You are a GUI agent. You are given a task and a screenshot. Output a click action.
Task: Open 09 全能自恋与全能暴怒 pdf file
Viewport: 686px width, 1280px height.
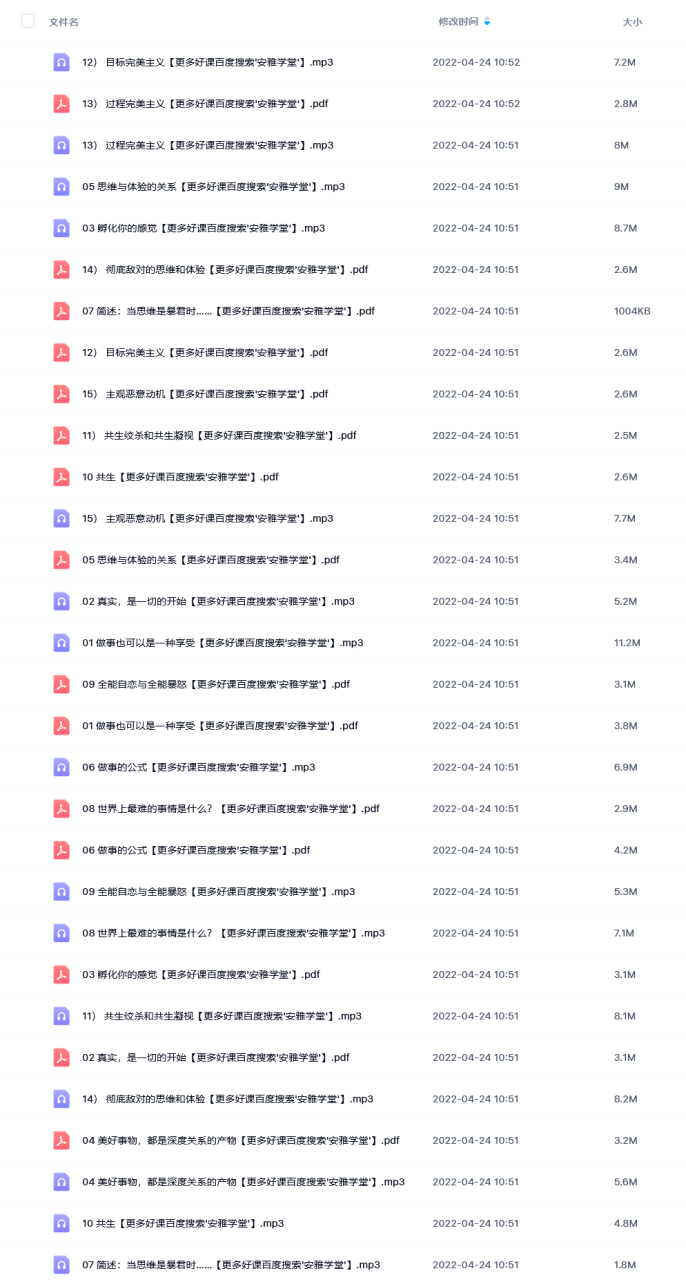click(216, 685)
